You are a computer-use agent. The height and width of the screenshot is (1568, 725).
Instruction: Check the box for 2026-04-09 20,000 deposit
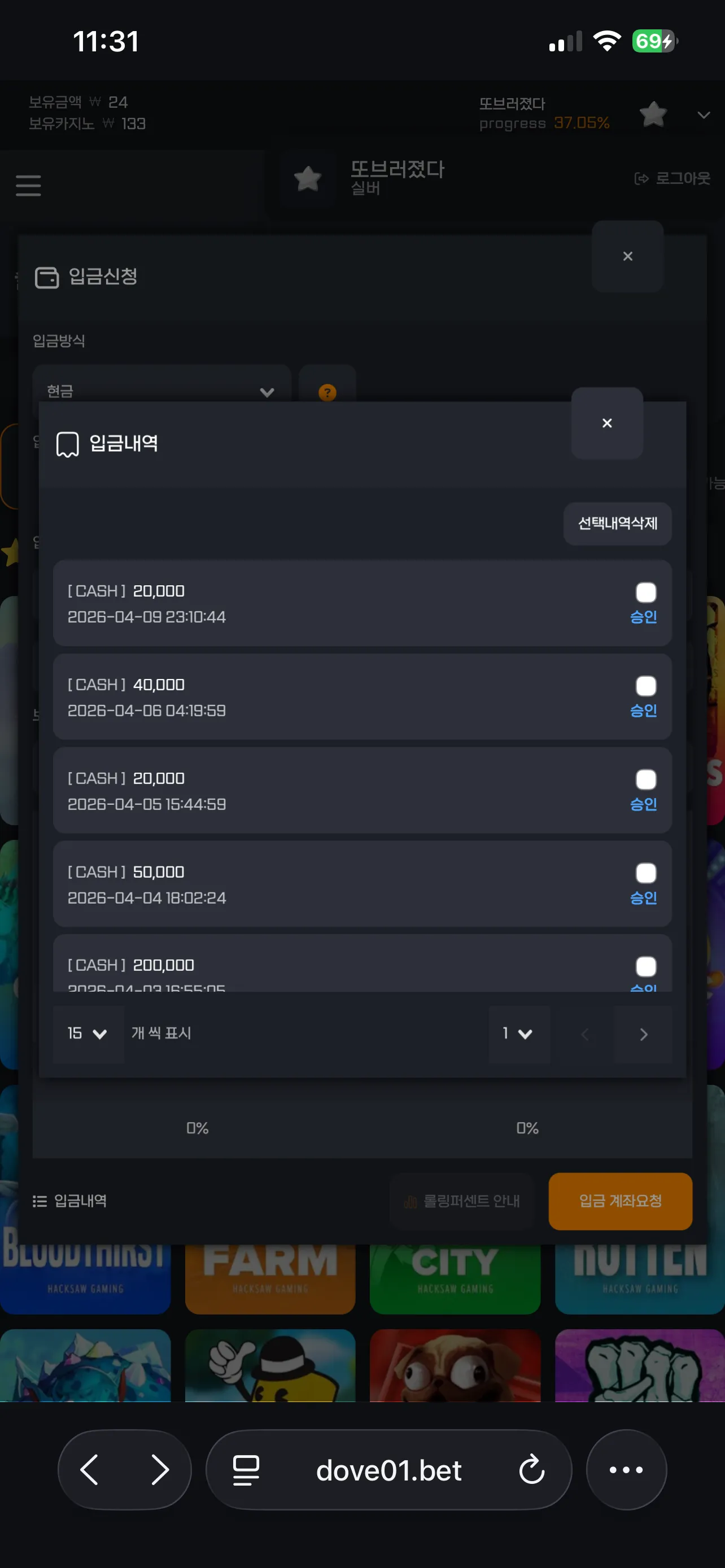[x=646, y=592]
